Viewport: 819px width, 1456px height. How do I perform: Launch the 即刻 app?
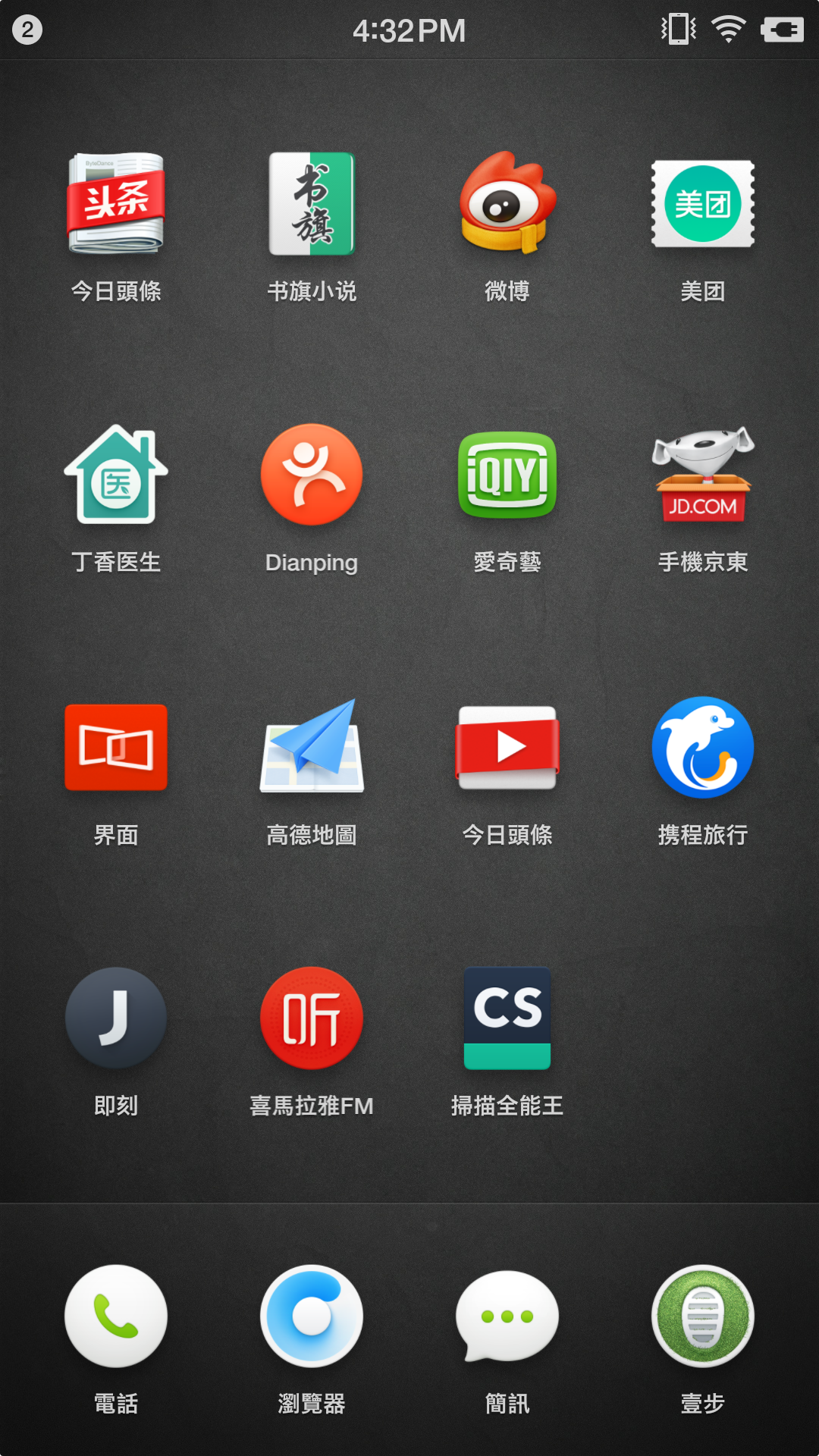coord(116,1018)
